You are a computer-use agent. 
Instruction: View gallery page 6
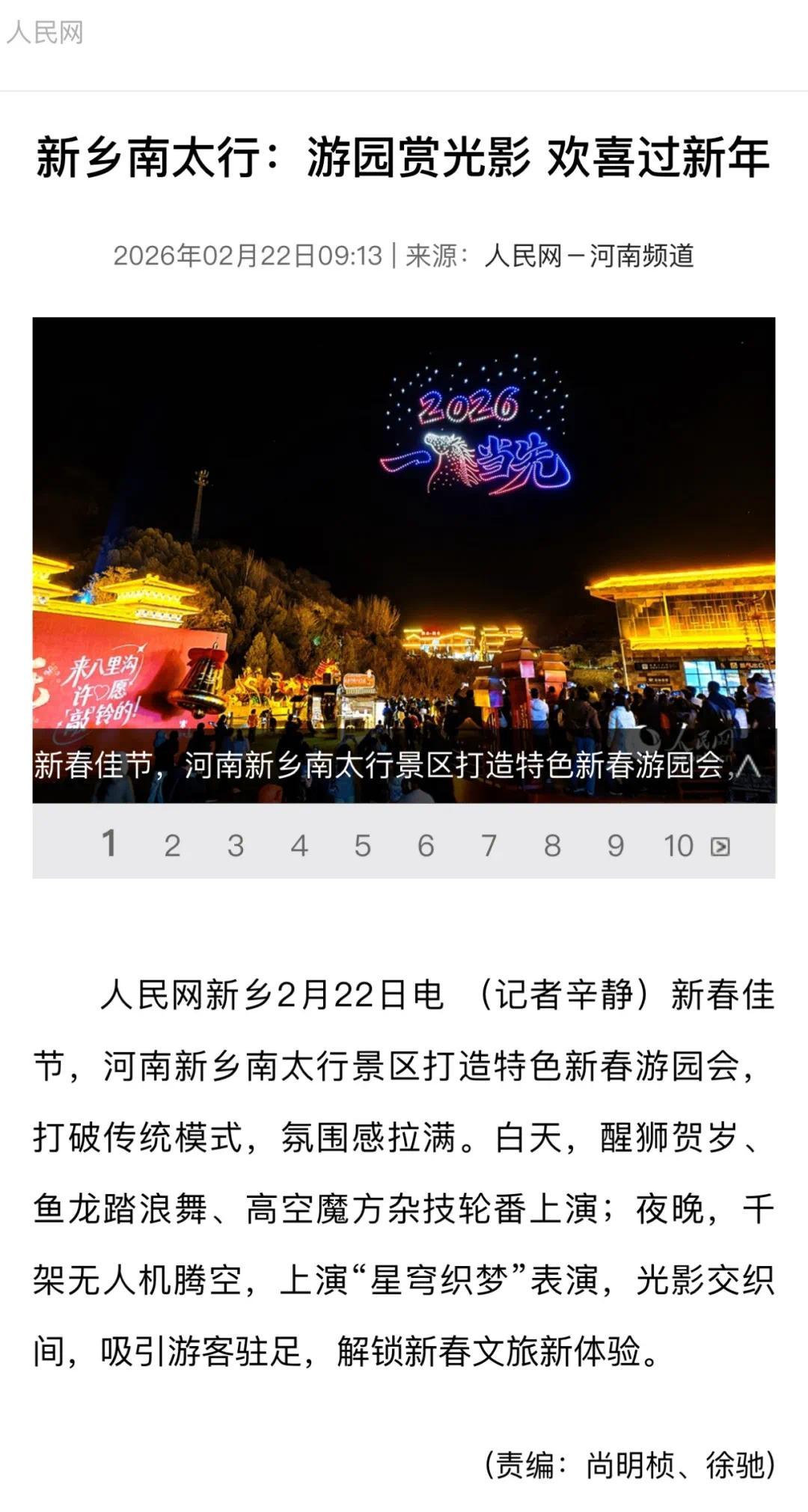tap(426, 846)
